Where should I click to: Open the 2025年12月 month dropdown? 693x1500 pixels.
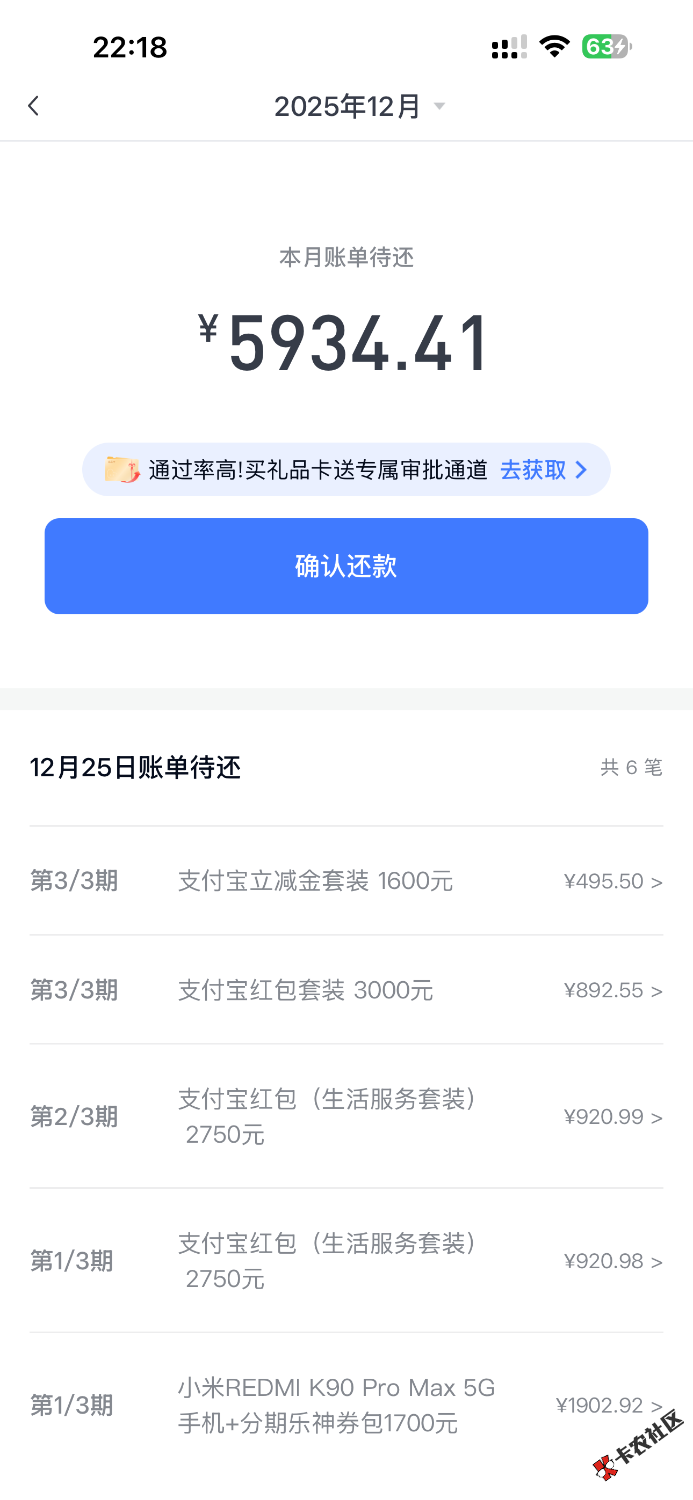(358, 107)
